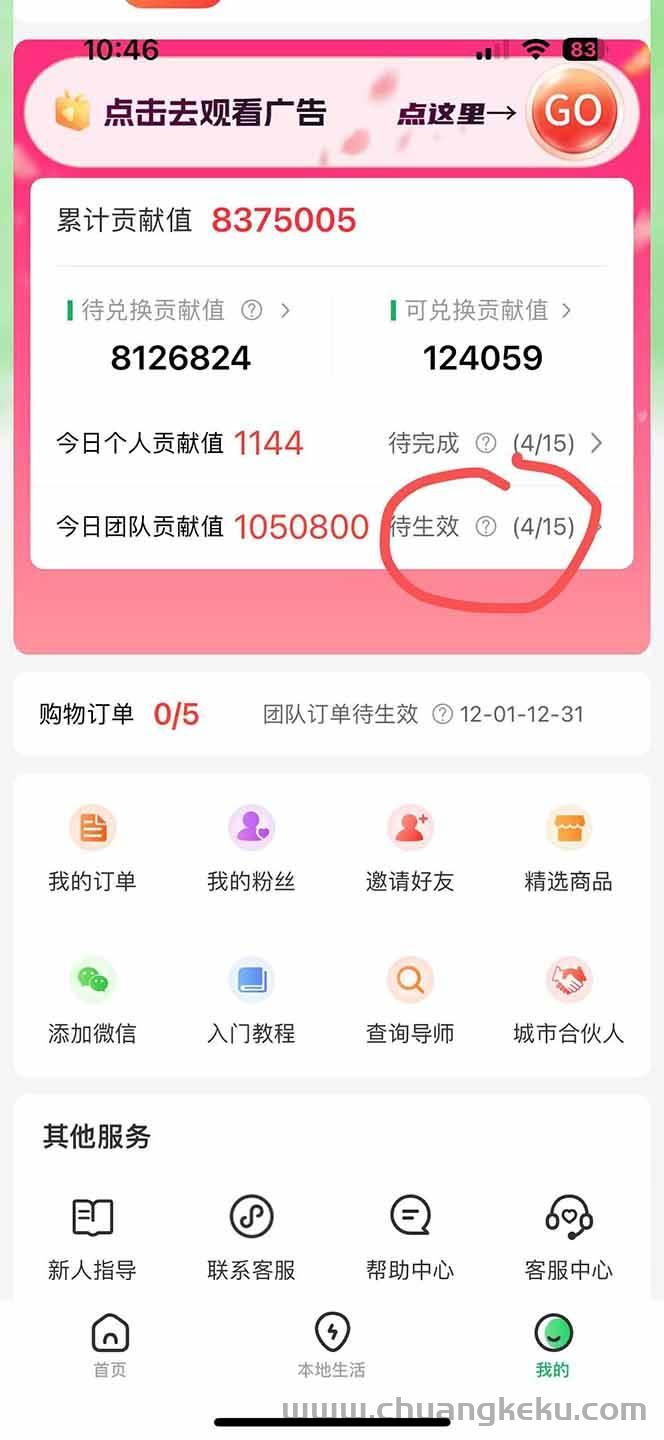Switch to the 首页 tab

[110, 1345]
